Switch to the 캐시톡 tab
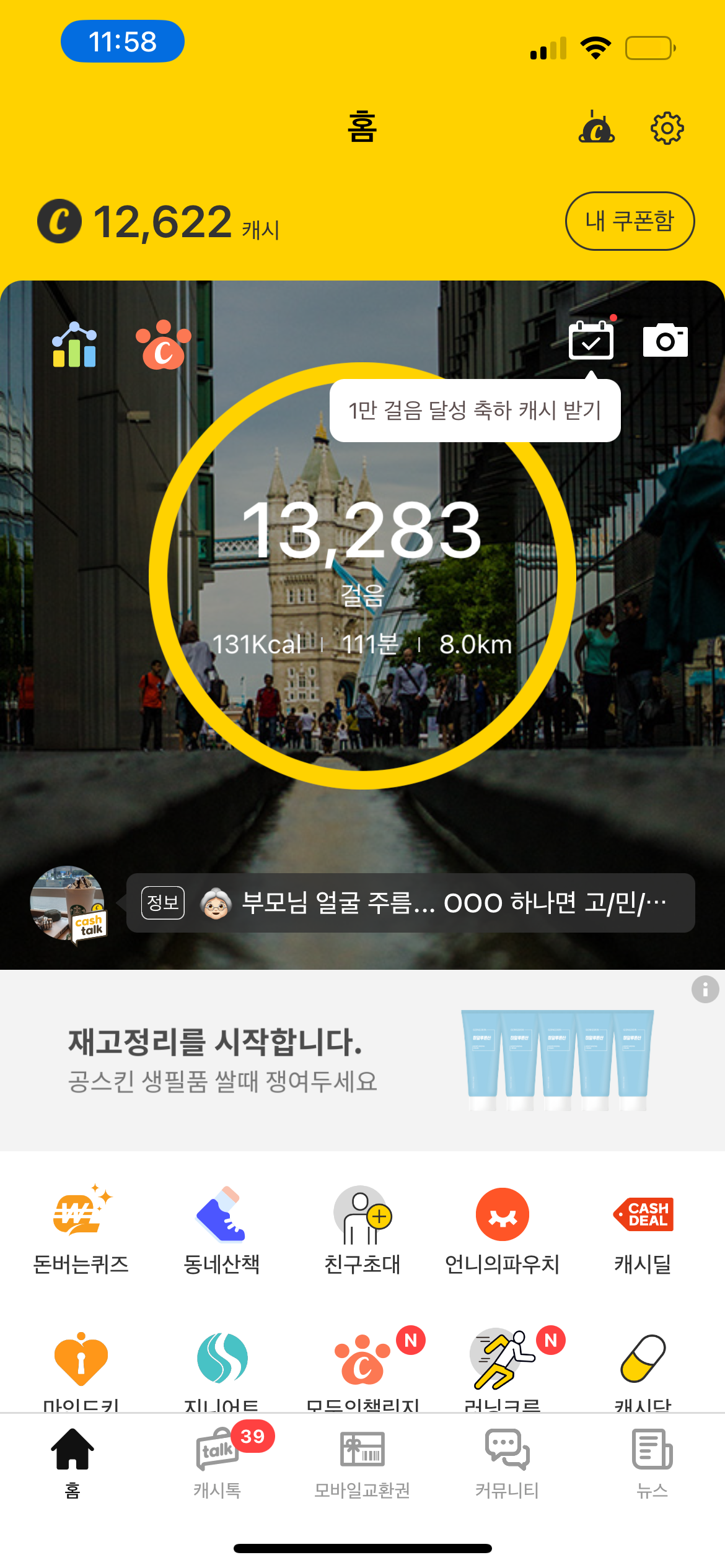Viewport: 725px width, 1568px height. [x=217, y=1463]
